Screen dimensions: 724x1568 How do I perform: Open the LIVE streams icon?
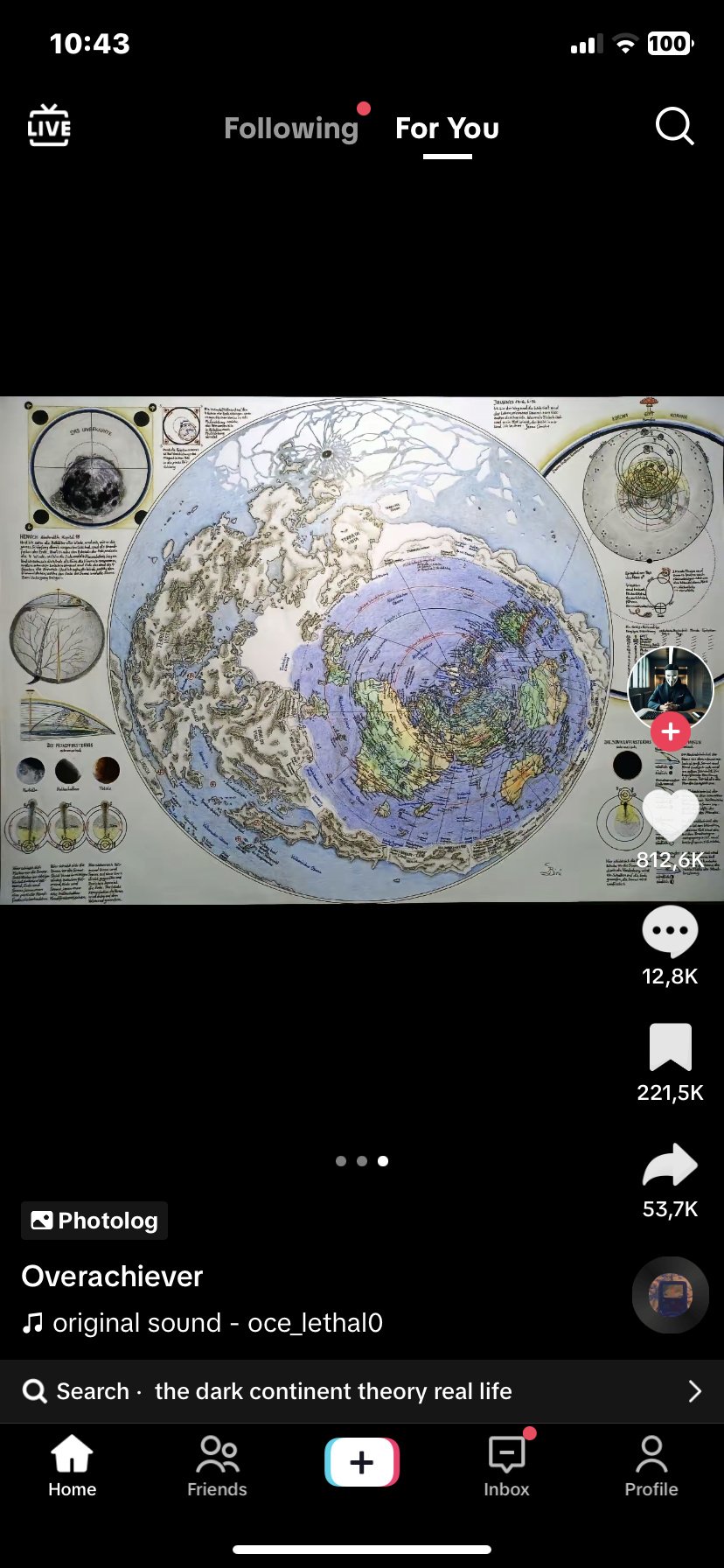pos(49,126)
